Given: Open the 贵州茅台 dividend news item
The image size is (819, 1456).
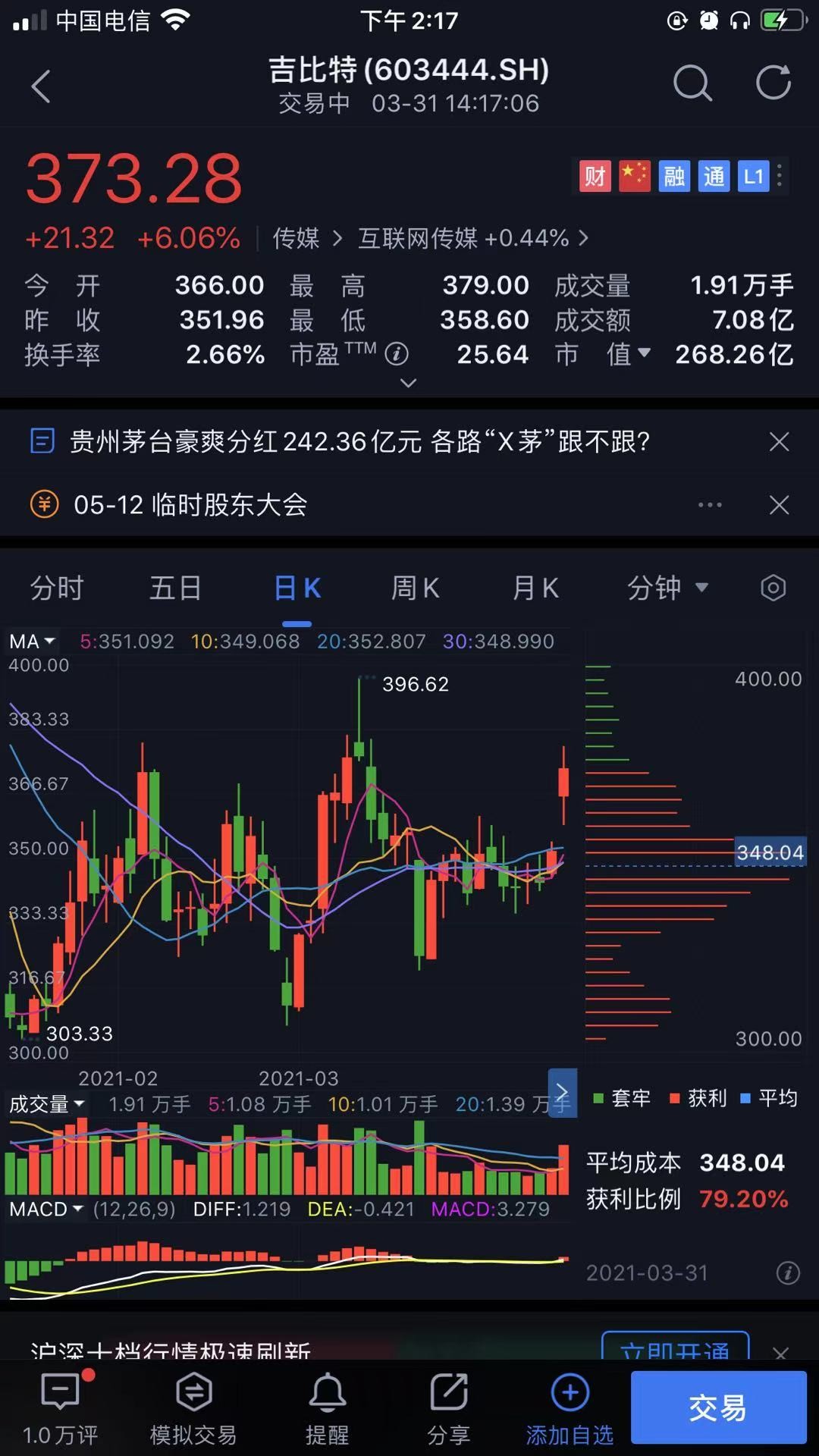Looking at the screenshot, I should (359, 441).
